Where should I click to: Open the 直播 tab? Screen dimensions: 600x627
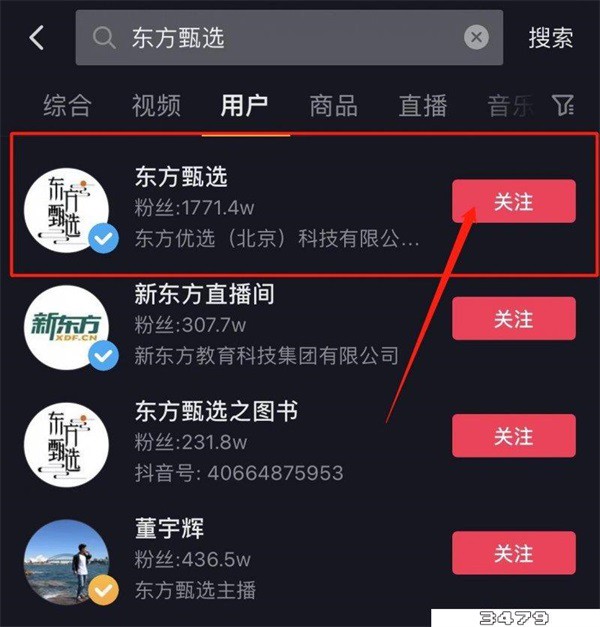[422, 105]
